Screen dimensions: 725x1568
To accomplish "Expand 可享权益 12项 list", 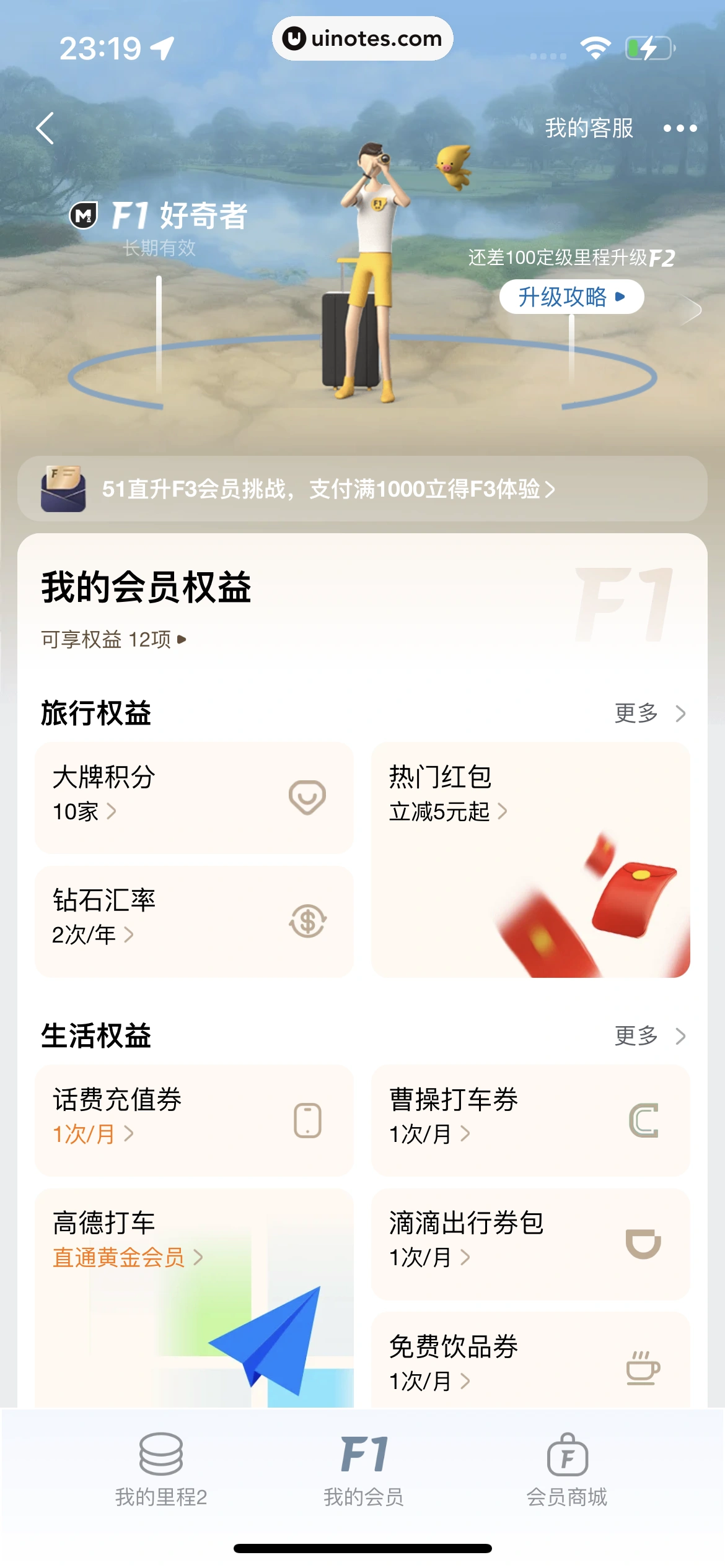I will [114, 639].
